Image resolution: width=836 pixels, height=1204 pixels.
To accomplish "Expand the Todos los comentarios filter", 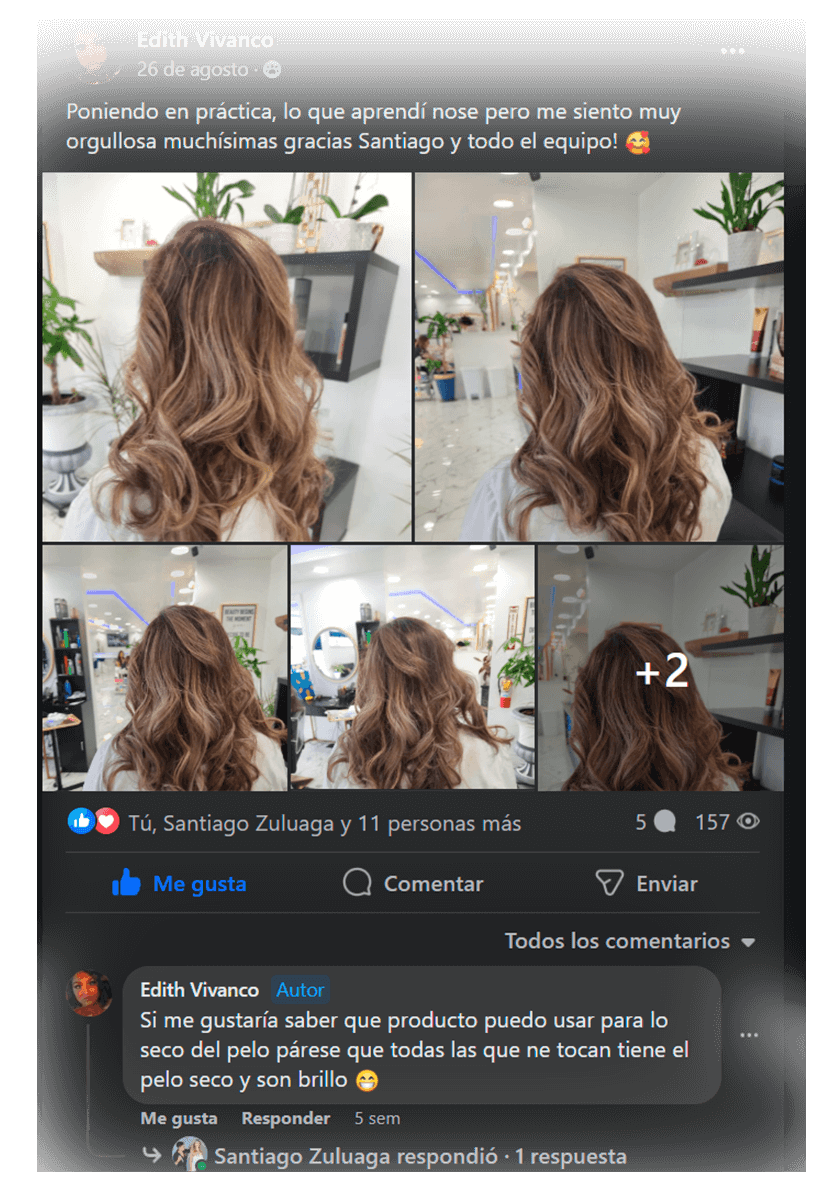I will point(630,942).
